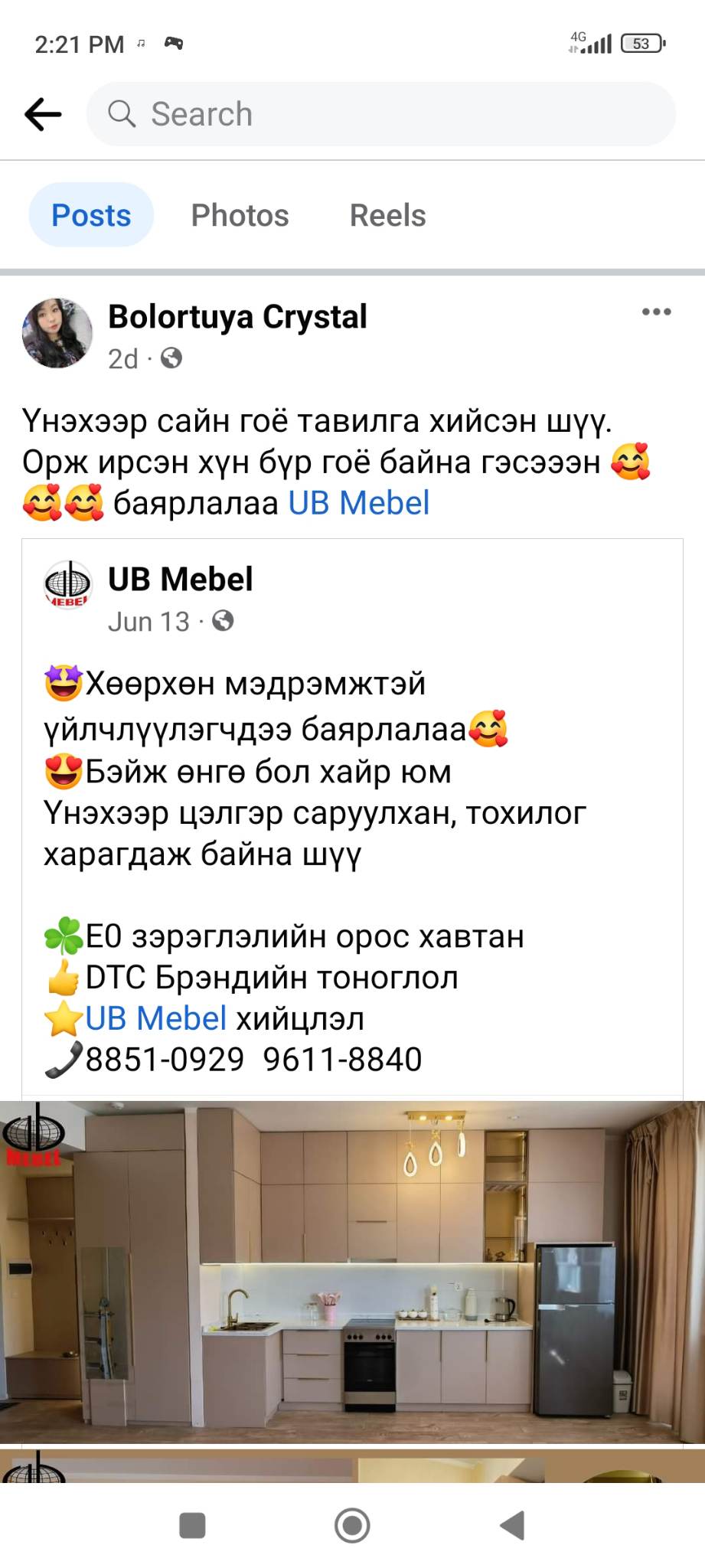Open the kitchen photo in the shared post

pos(352,1271)
